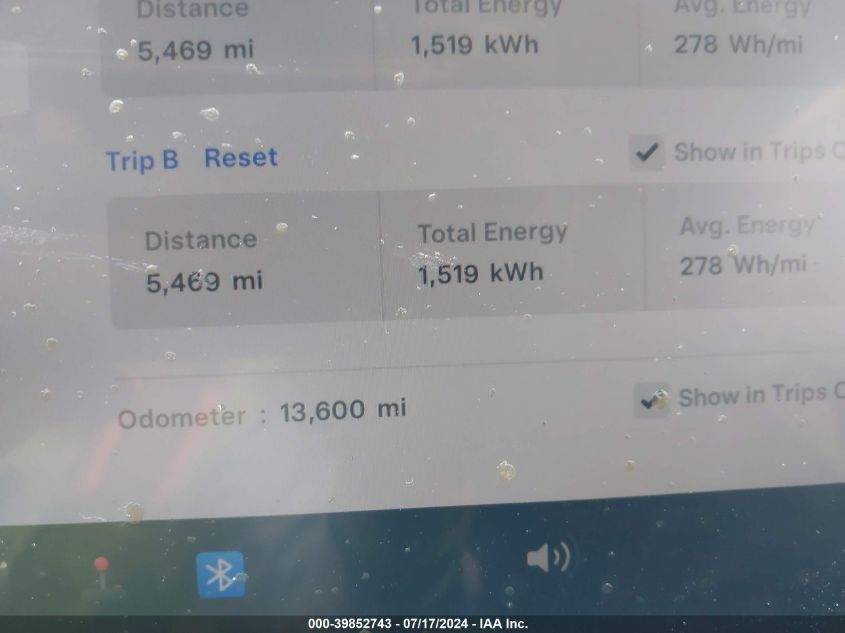Open the joystick arcade icon
This screenshot has width=845, height=633.
(101, 576)
